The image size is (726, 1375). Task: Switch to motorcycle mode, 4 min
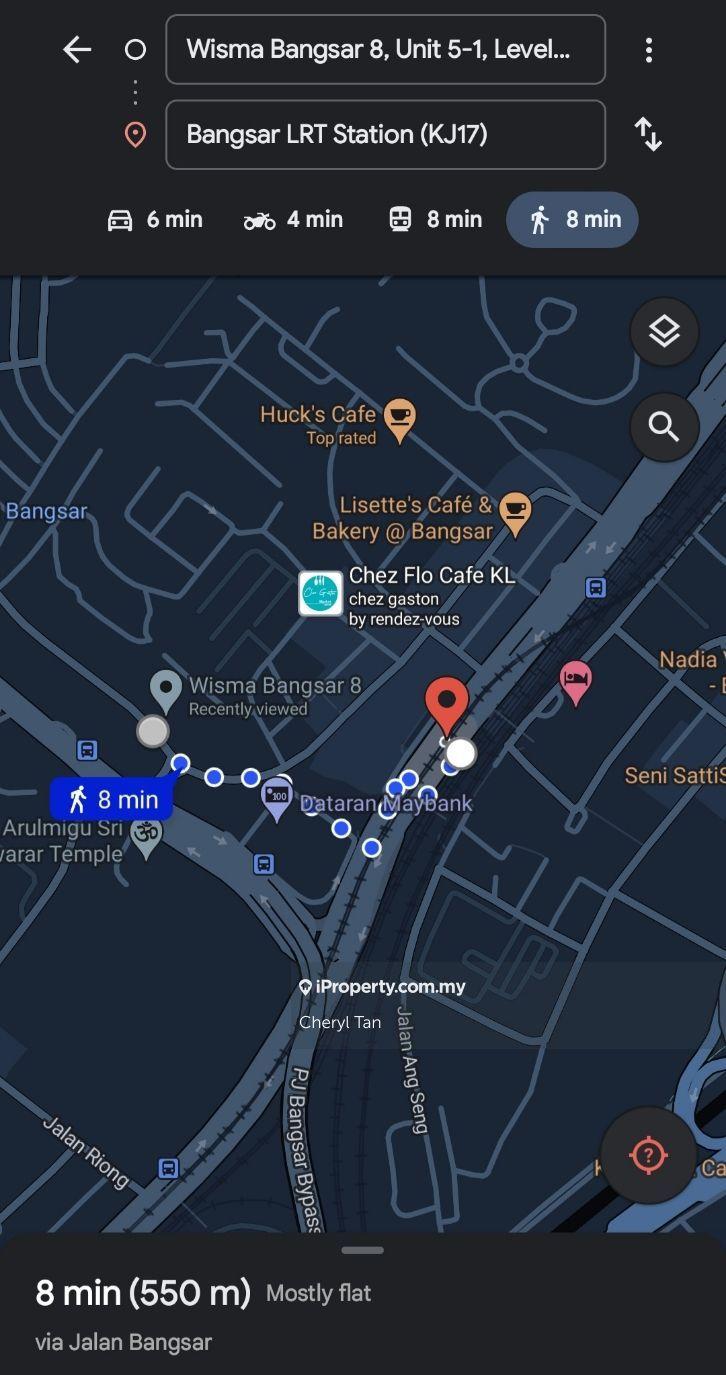point(293,220)
